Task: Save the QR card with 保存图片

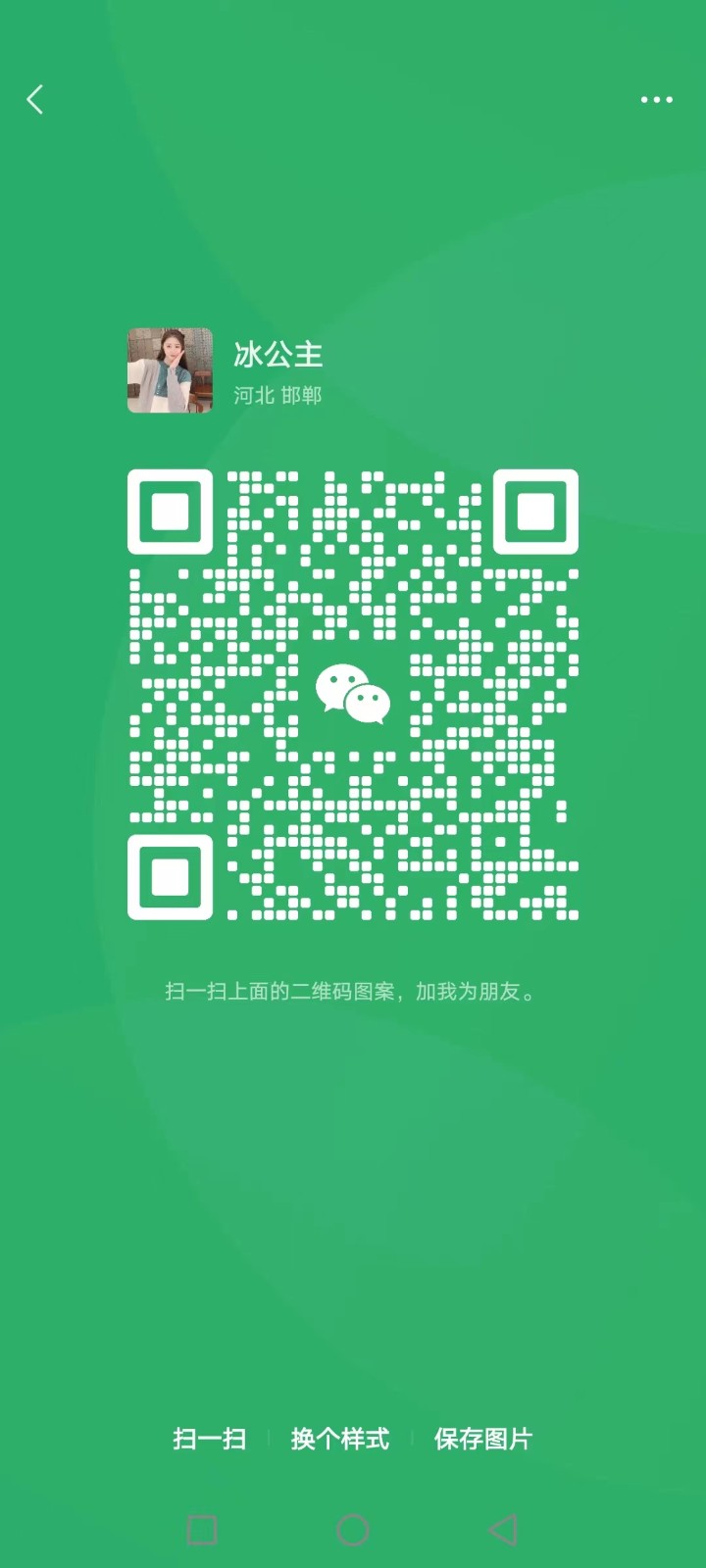Action: [483, 1439]
